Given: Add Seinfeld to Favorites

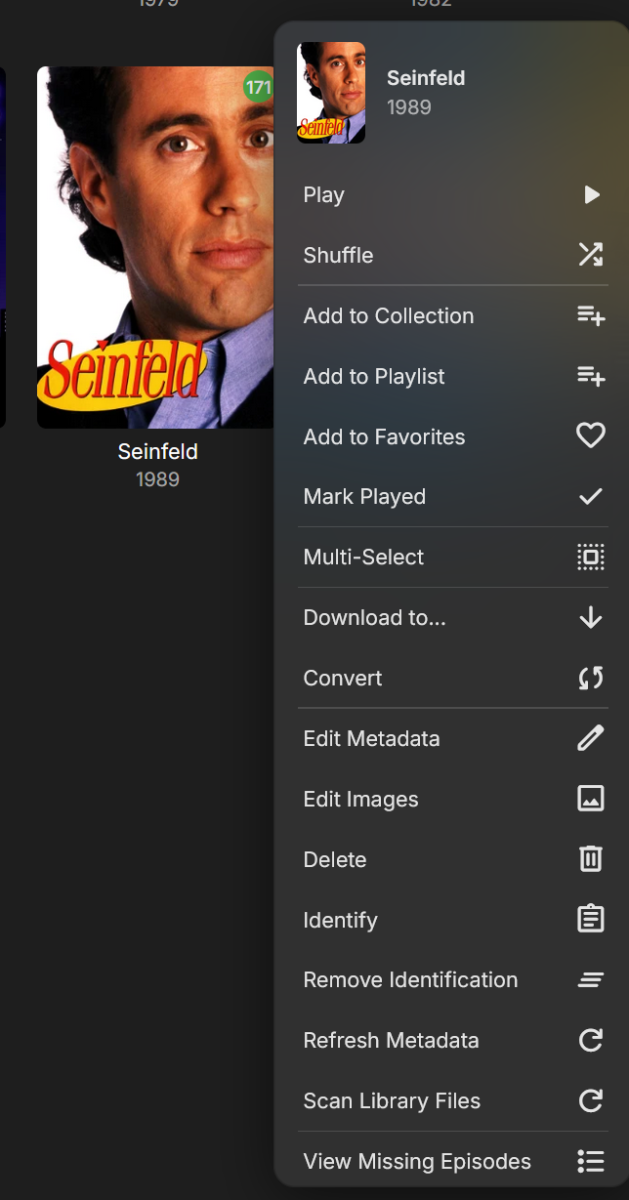Looking at the screenshot, I should pos(450,437).
